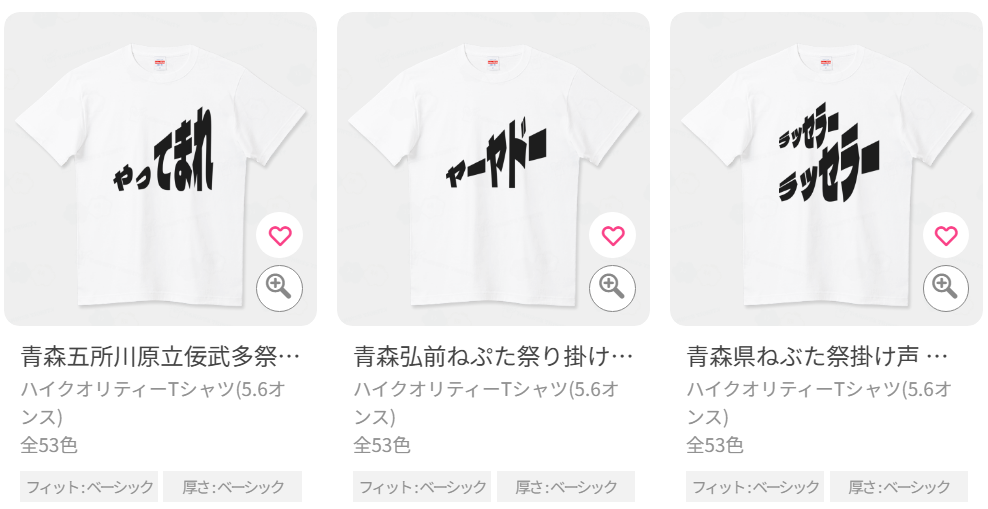The image size is (988, 509).
Task: Open the 青森弘前ねぷた祭り掛け T-shirt product
Action: tap(493, 356)
